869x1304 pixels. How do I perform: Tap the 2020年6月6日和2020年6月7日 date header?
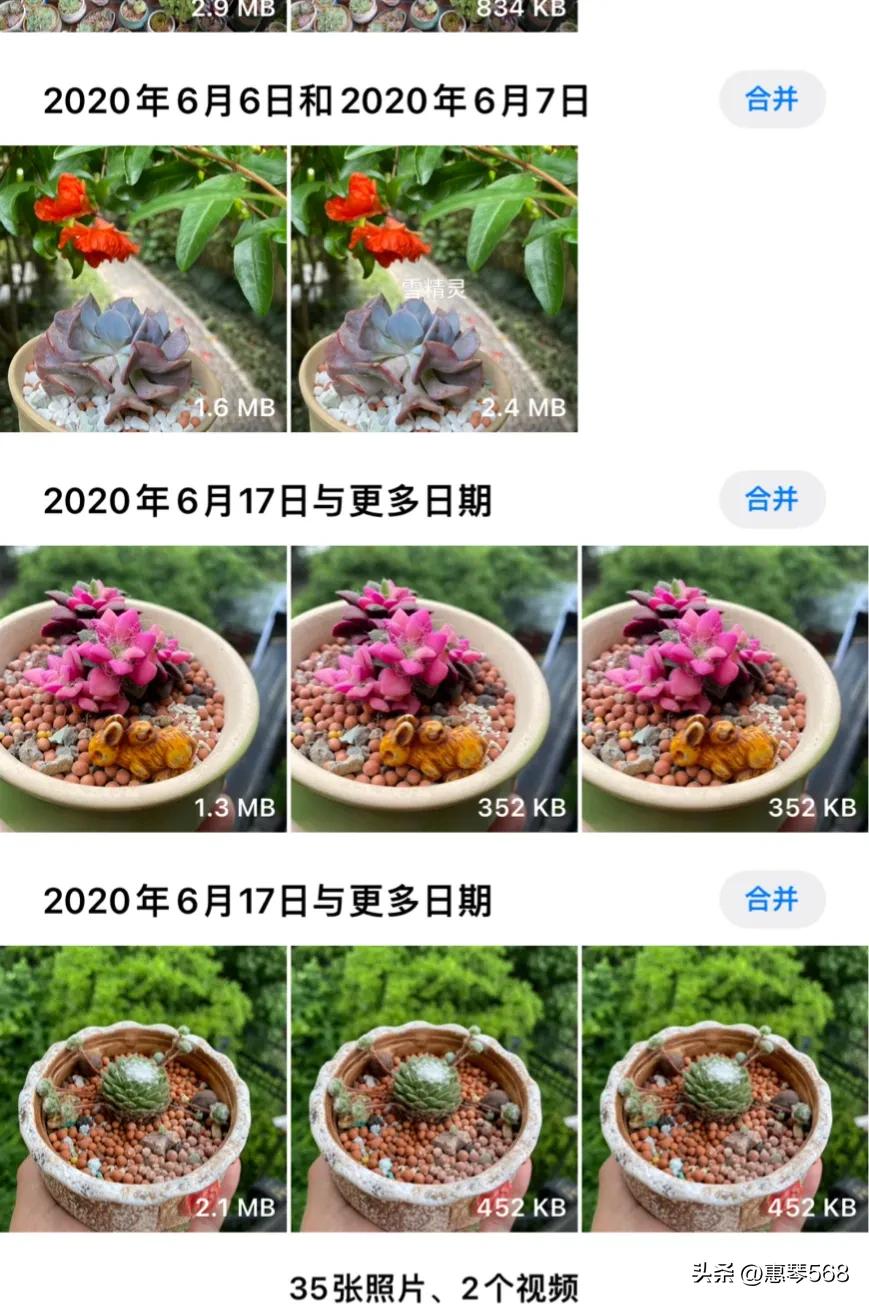(320, 100)
